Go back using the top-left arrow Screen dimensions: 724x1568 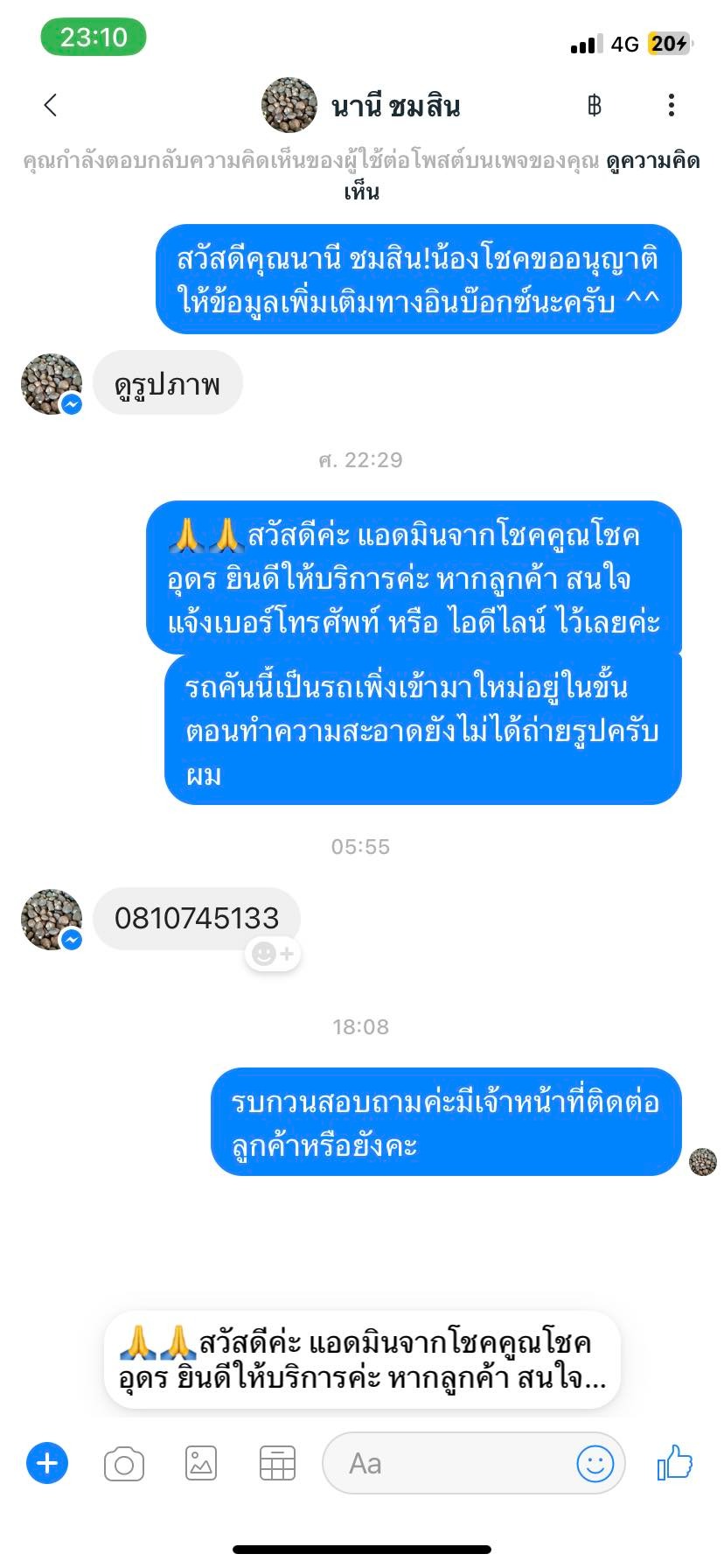tap(51, 106)
